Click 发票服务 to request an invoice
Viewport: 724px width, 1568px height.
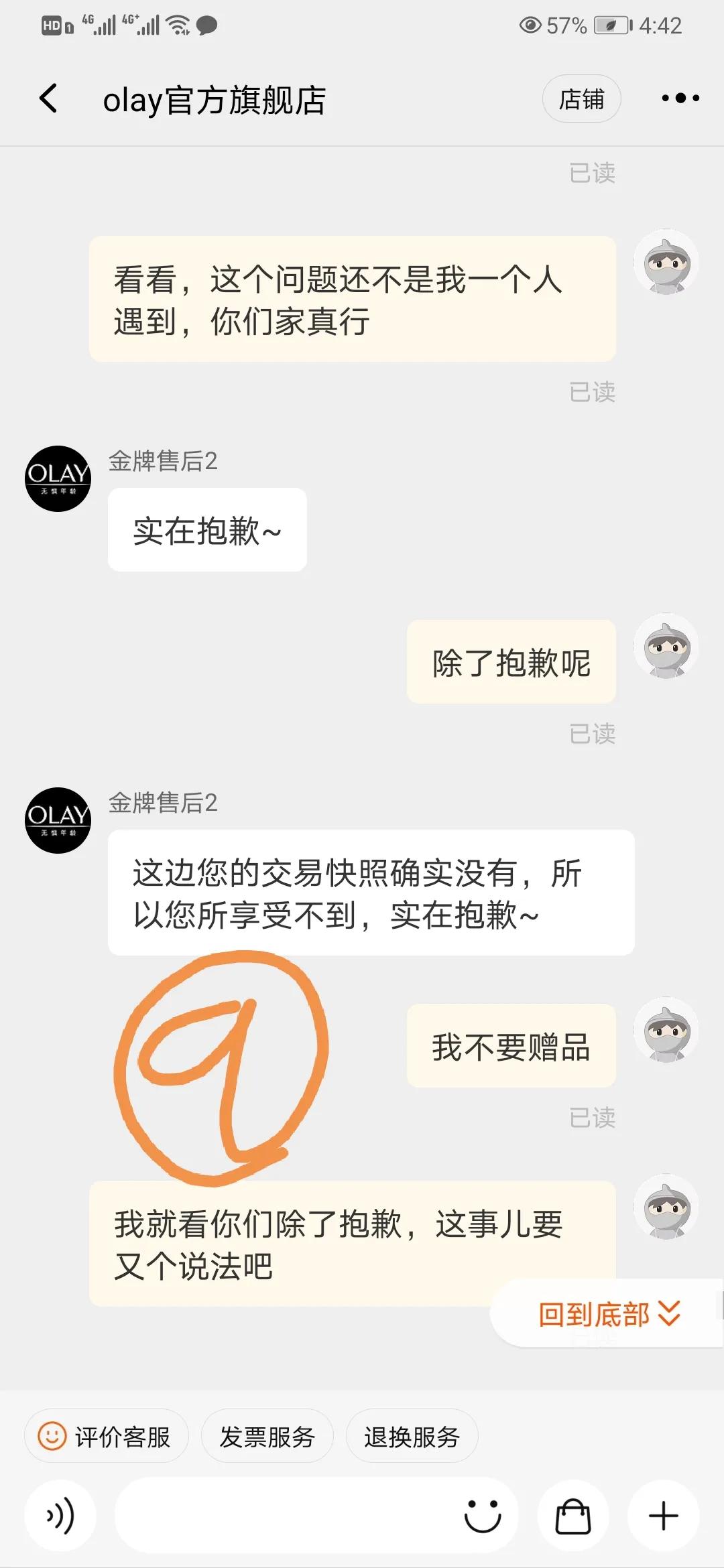click(267, 1435)
